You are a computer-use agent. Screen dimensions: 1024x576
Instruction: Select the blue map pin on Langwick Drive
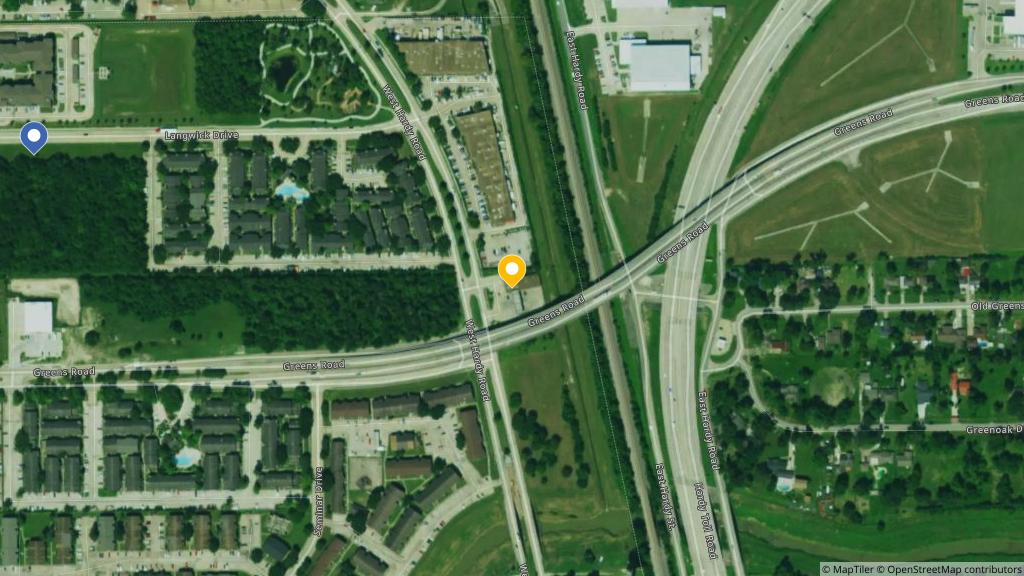click(35, 136)
